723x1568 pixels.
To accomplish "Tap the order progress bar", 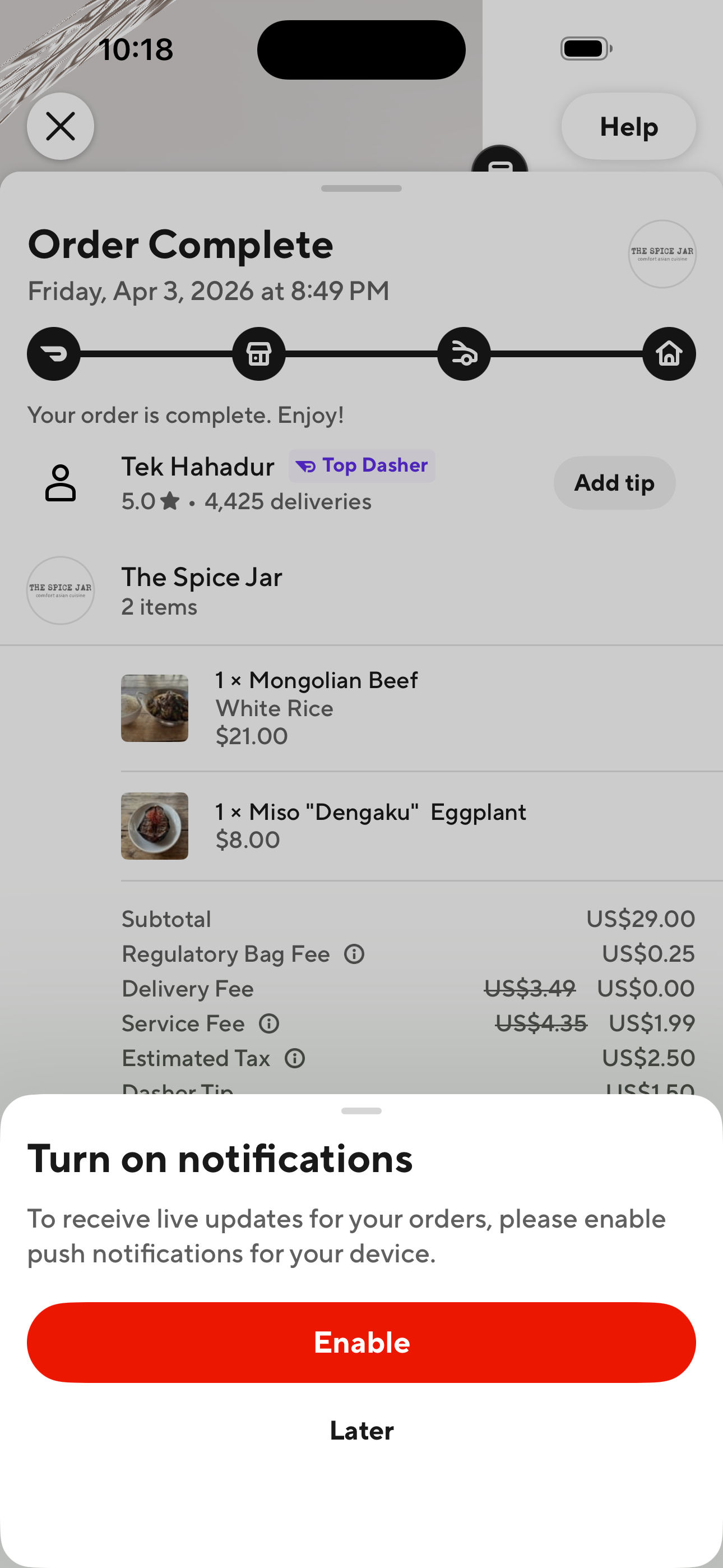I will [x=361, y=354].
